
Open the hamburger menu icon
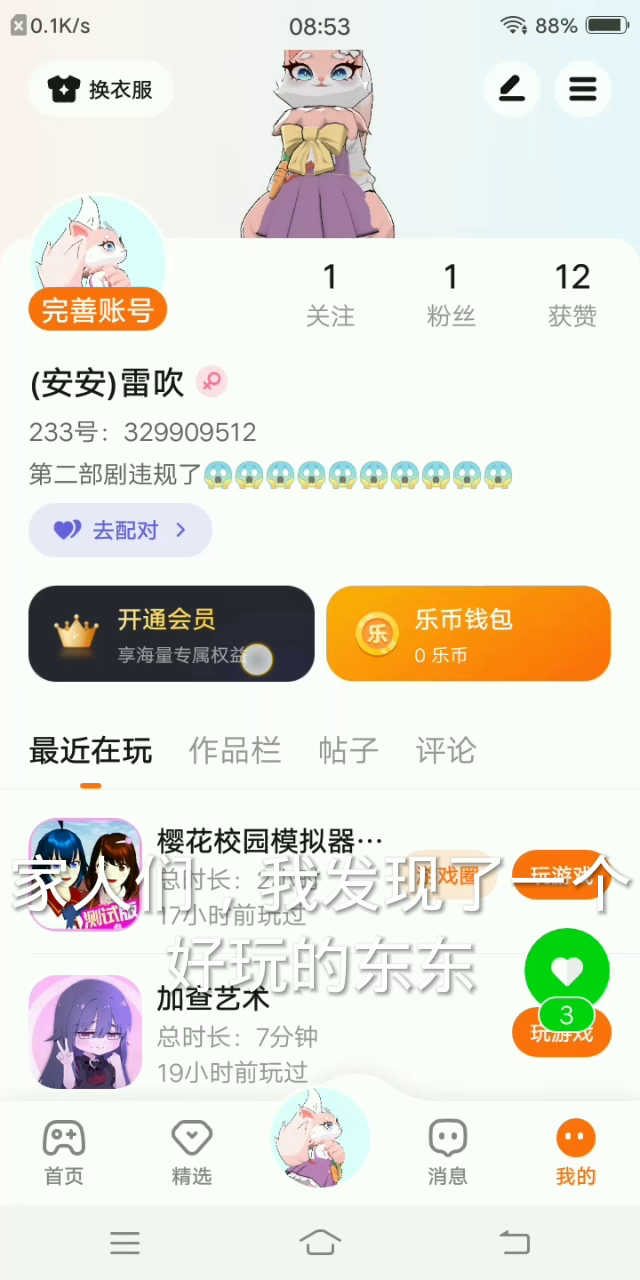tap(583, 89)
